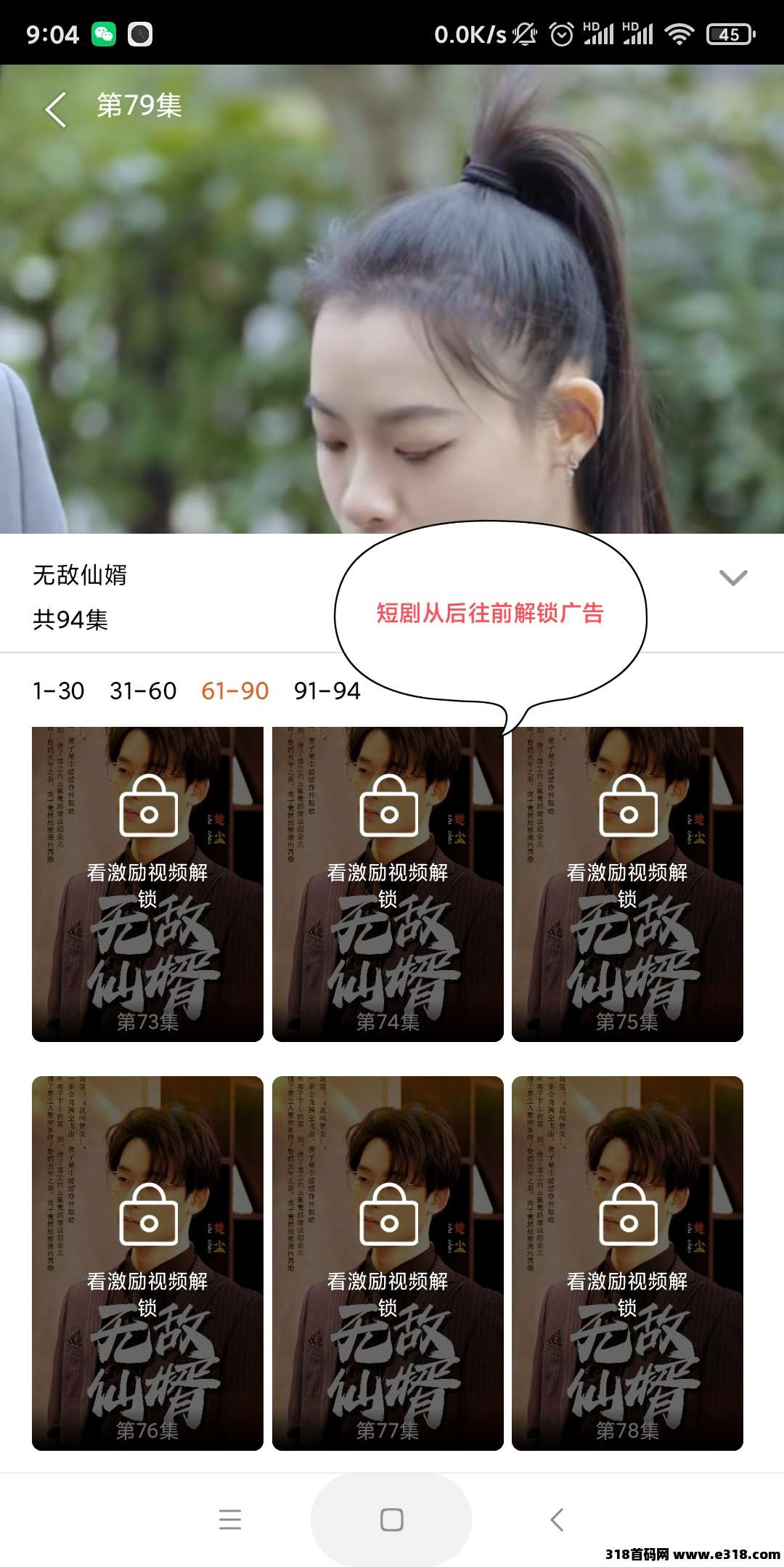
Task: Select the 61-90 episode range
Action: coord(234,691)
